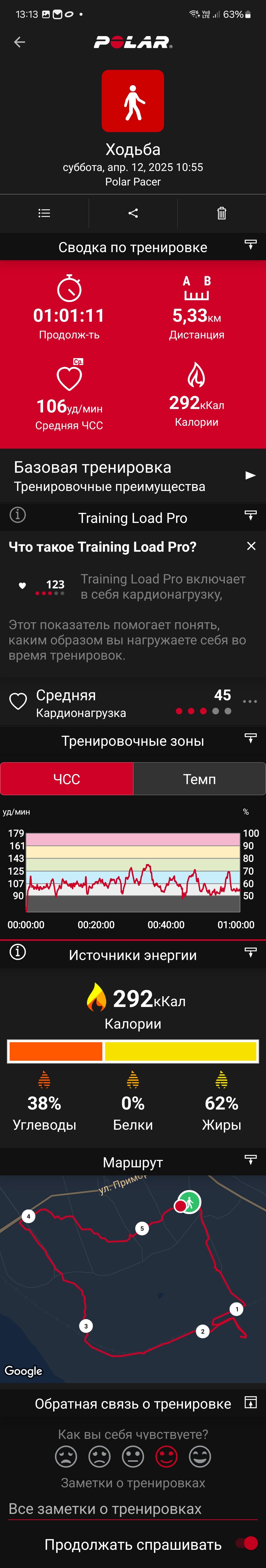Open the route map
This screenshot has width=266, height=1568.
(133, 1278)
